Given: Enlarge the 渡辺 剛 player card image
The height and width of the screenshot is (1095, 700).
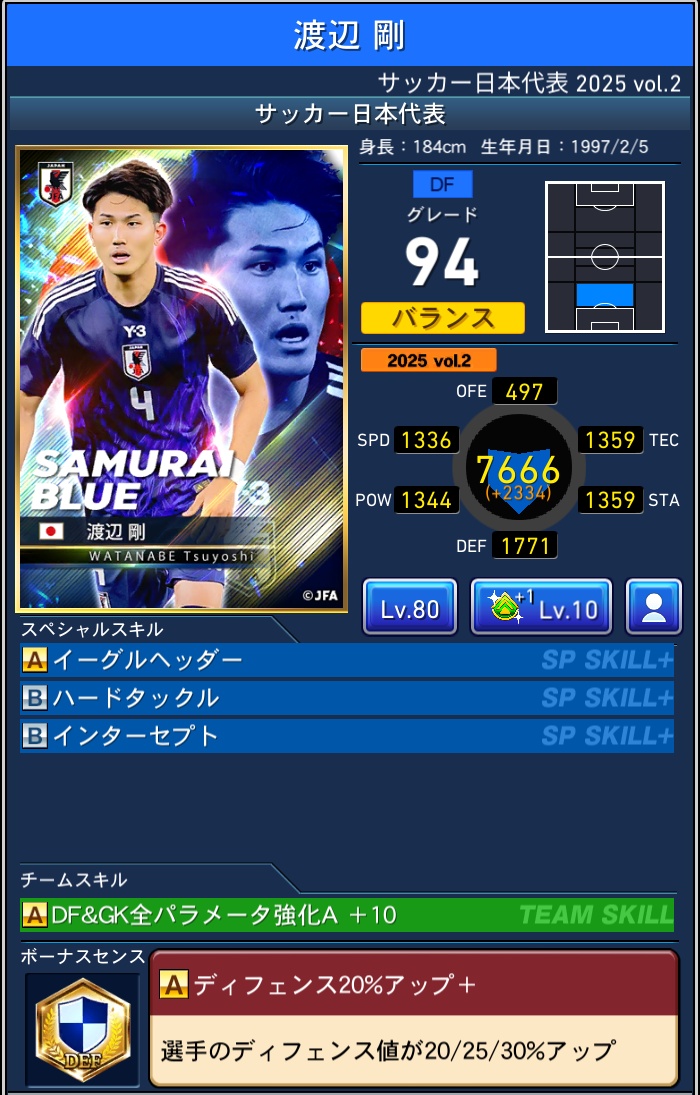Looking at the screenshot, I should tap(181, 379).
